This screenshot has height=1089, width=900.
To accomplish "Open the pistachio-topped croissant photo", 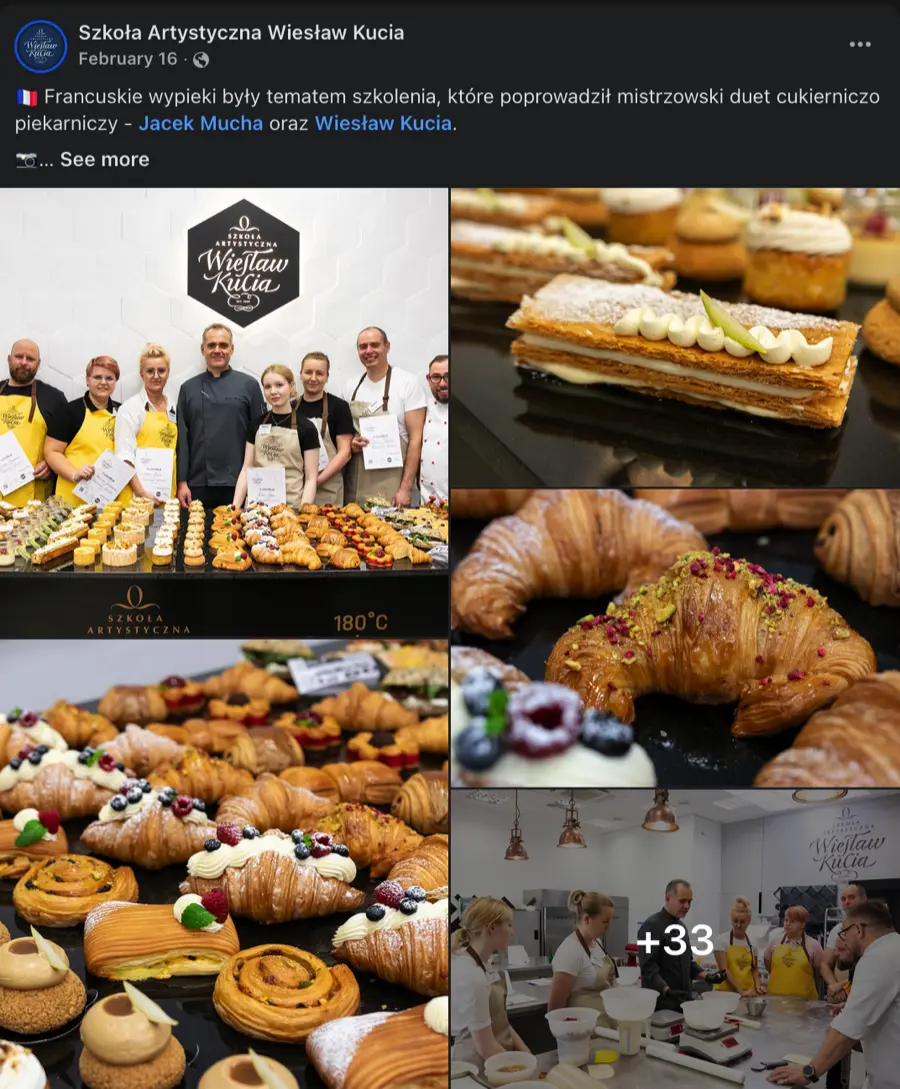I will click(x=675, y=638).
